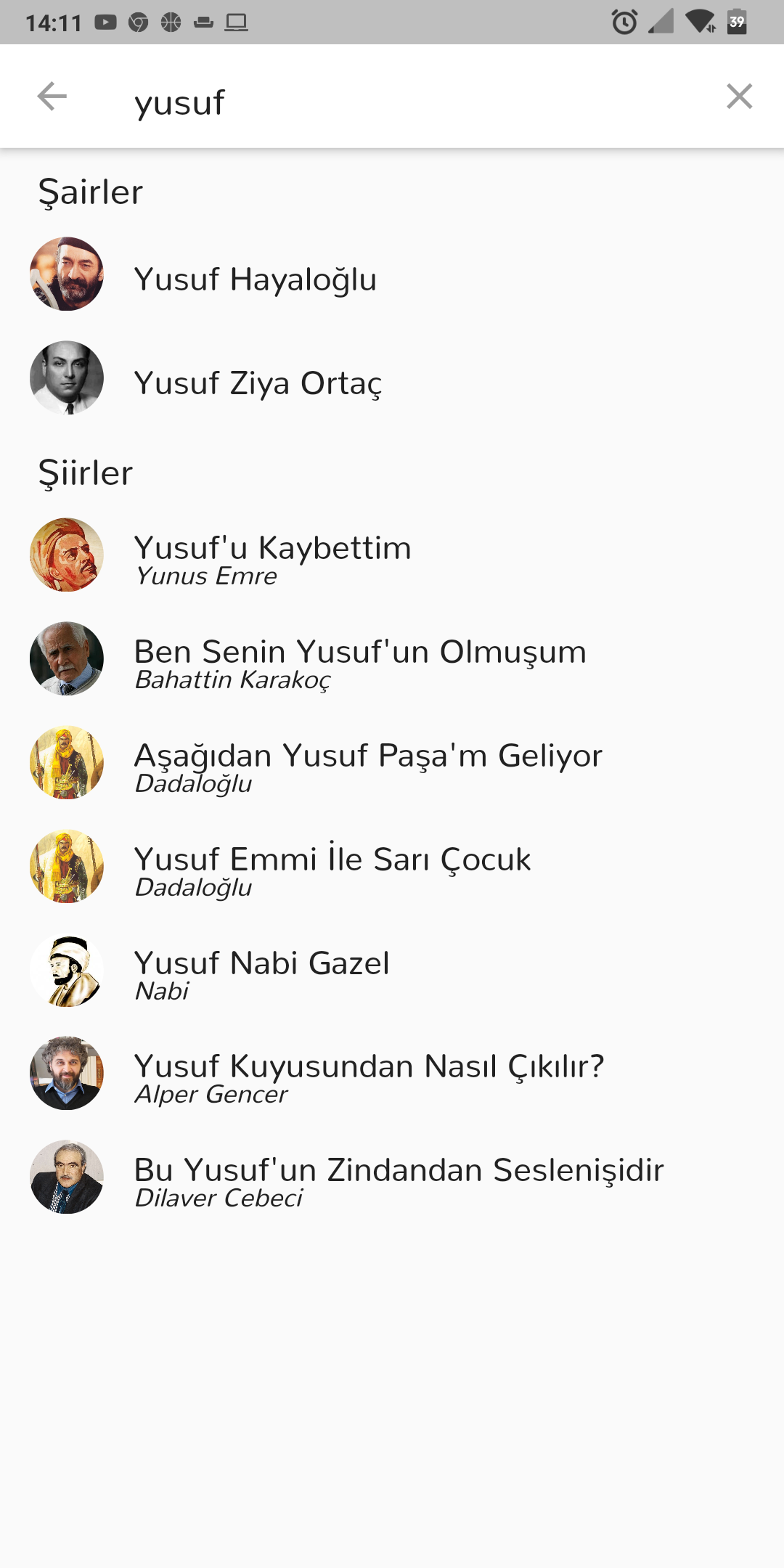The height and width of the screenshot is (1568, 784).
Task: Open Ben Senin Yusuf'un Olmuşum
Action: (x=392, y=659)
